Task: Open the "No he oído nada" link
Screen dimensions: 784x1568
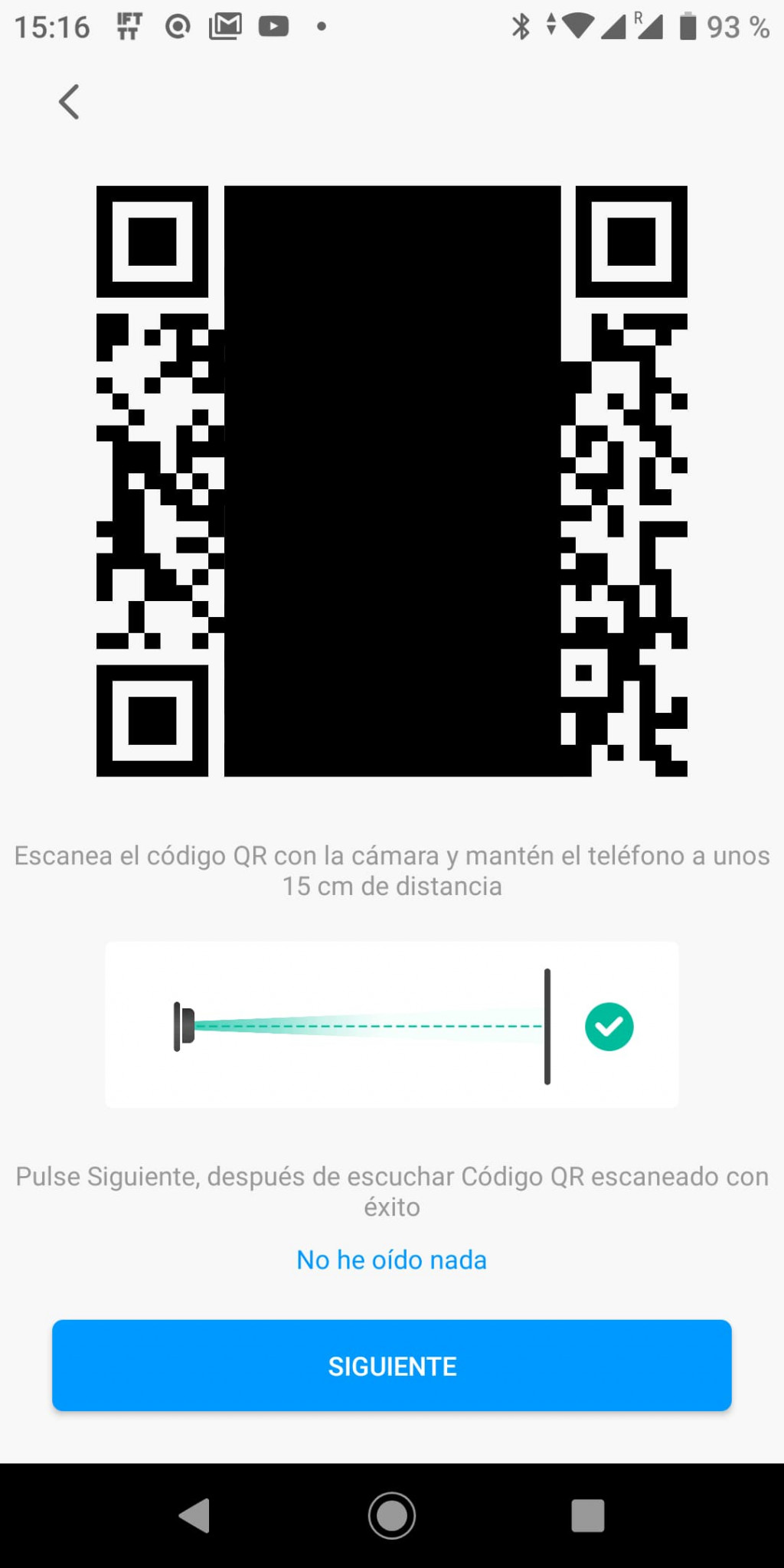Action: pos(391,1259)
